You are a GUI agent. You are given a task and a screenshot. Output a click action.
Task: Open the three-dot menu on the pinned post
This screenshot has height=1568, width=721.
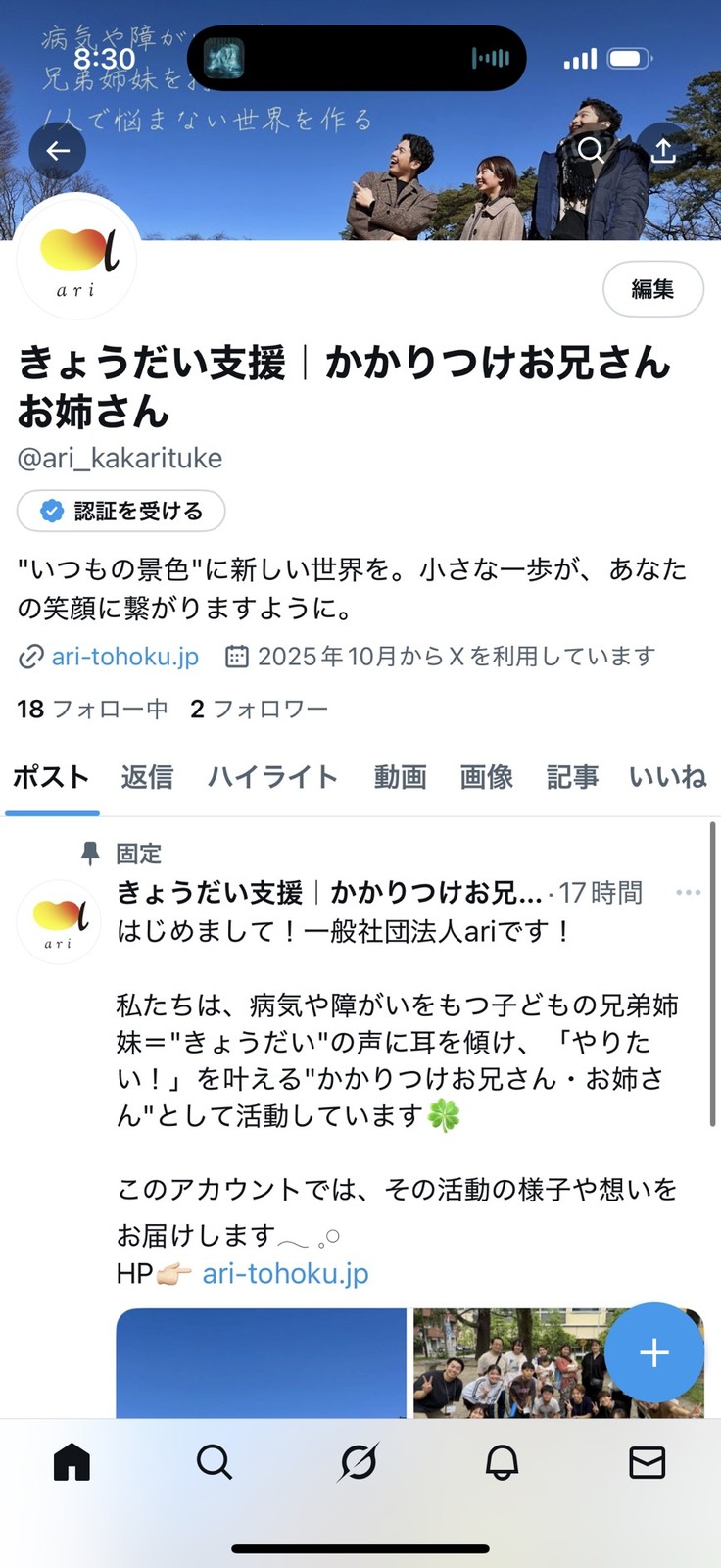click(x=688, y=892)
